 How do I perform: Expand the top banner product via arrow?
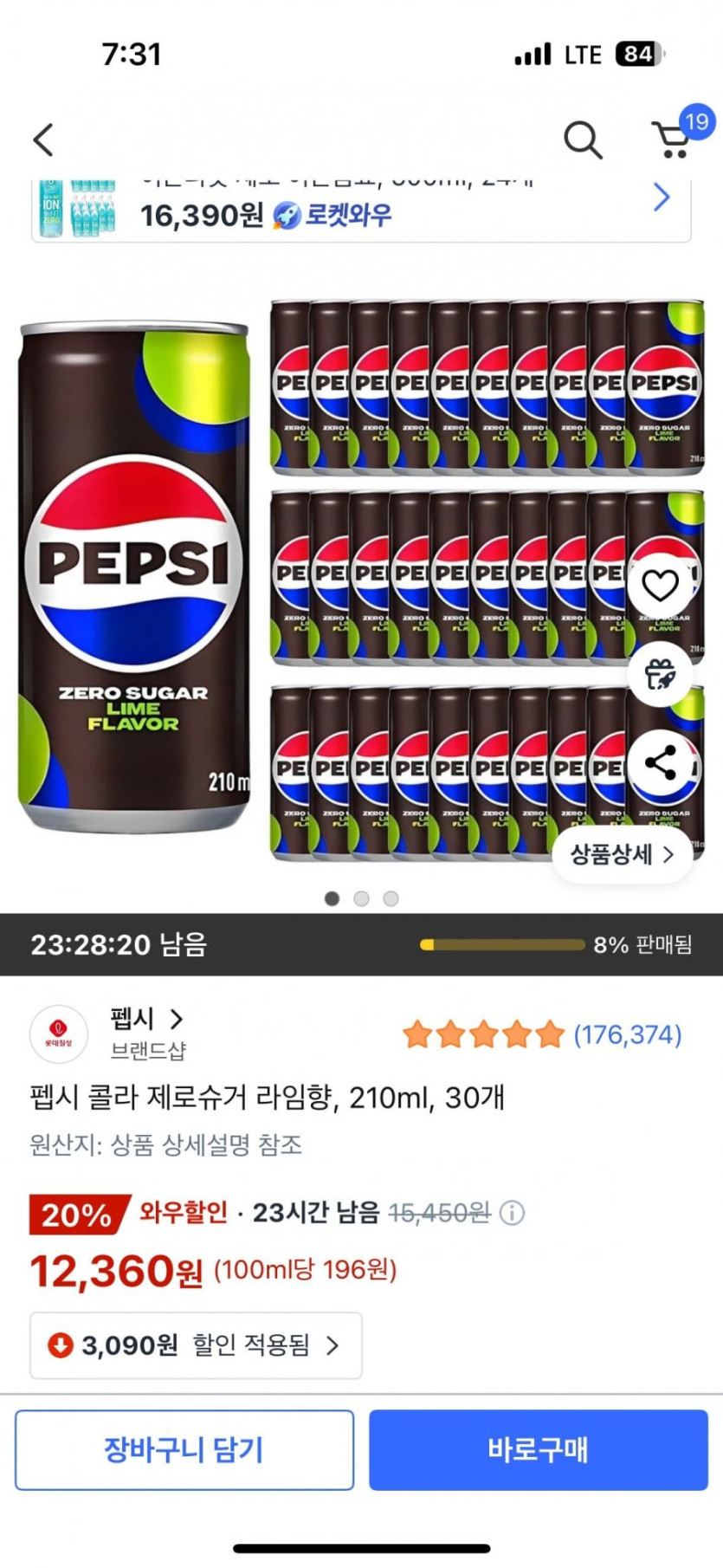661,198
